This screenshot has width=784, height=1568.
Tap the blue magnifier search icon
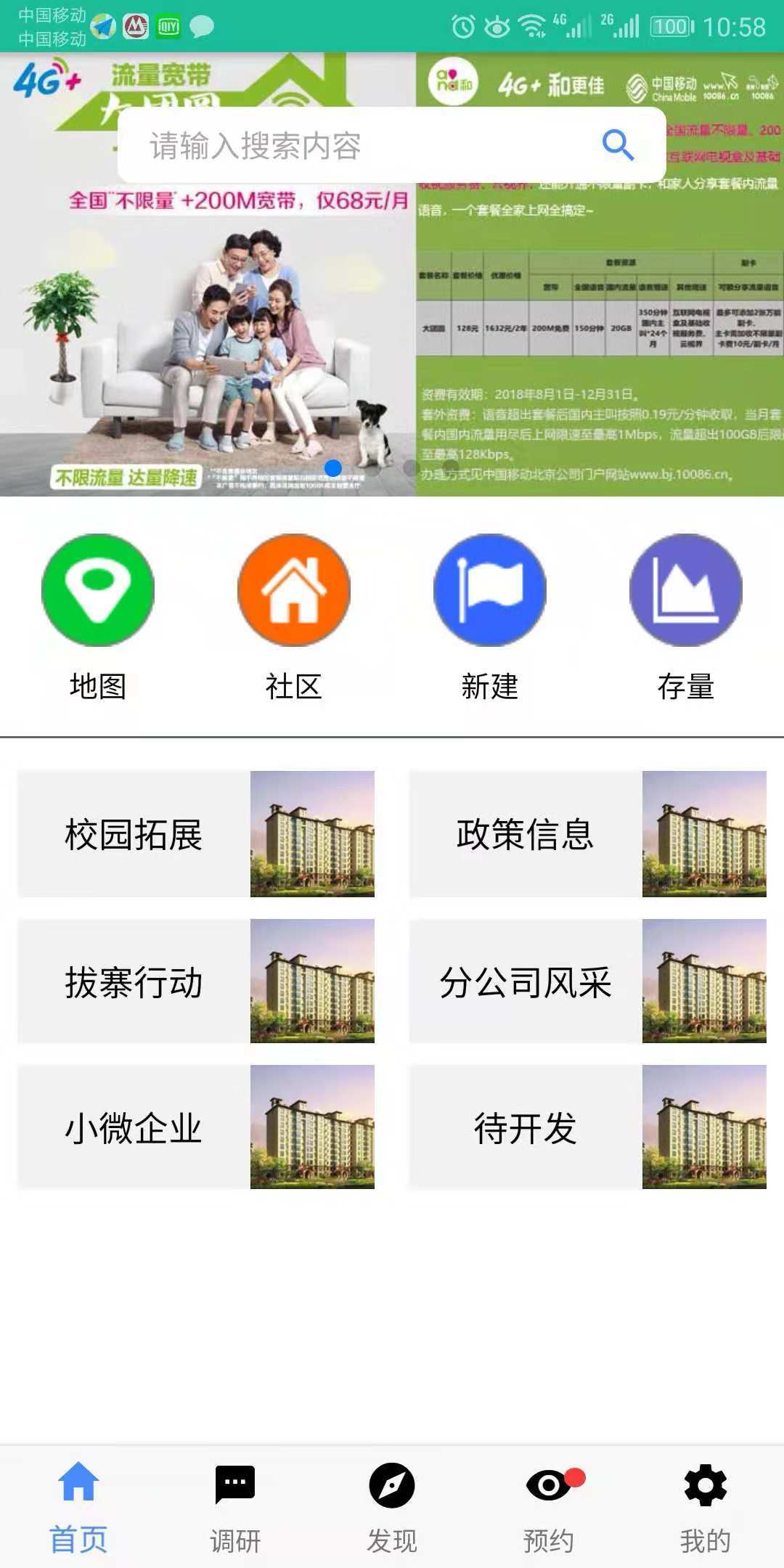(618, 145)
